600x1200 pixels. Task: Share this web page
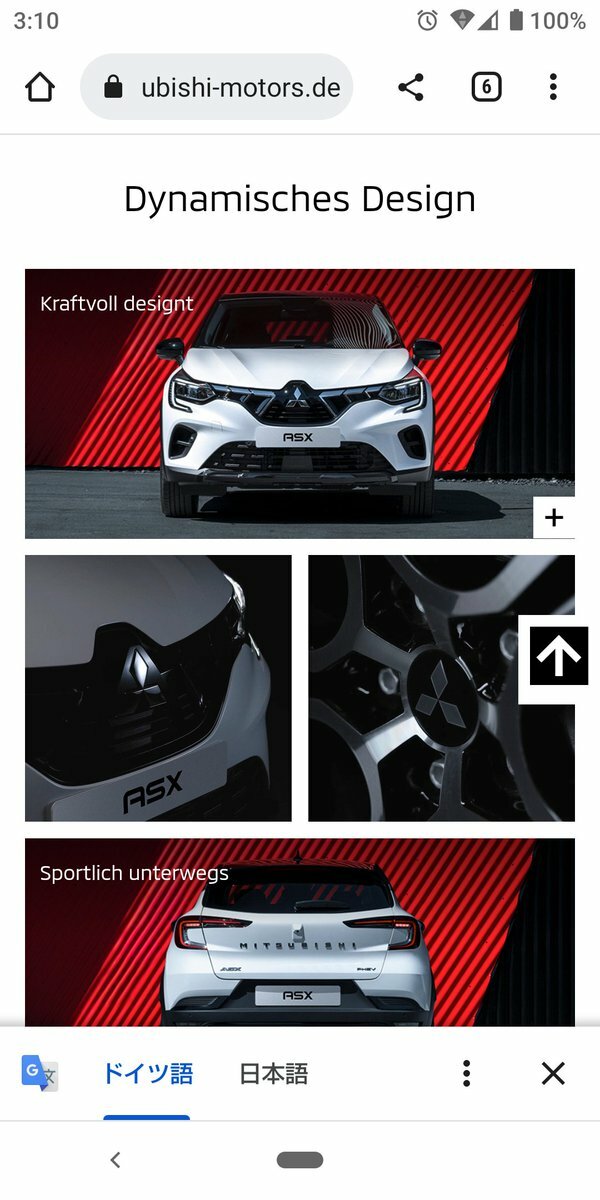tap(411, 88)
